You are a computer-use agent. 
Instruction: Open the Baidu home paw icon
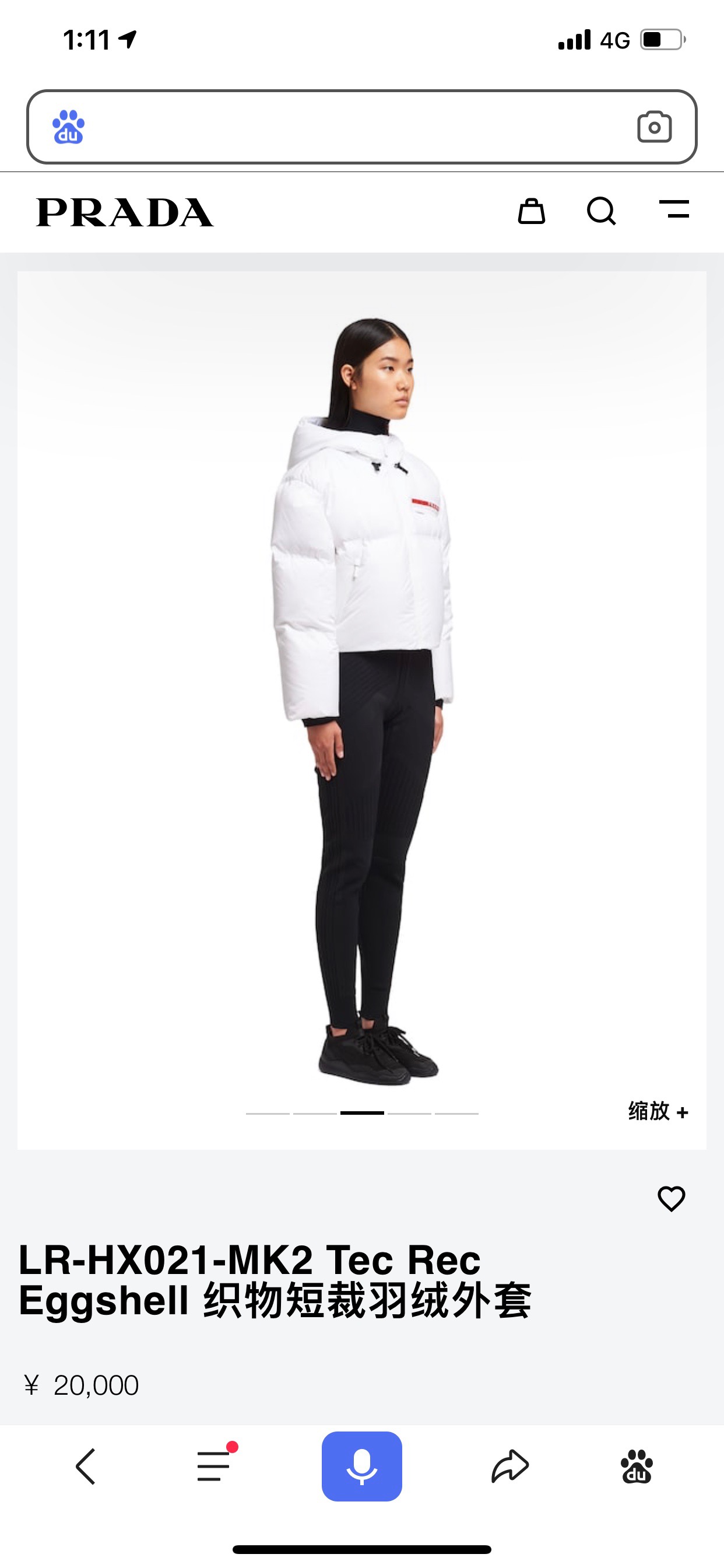pyautogui.click(x=637, y=1466)
